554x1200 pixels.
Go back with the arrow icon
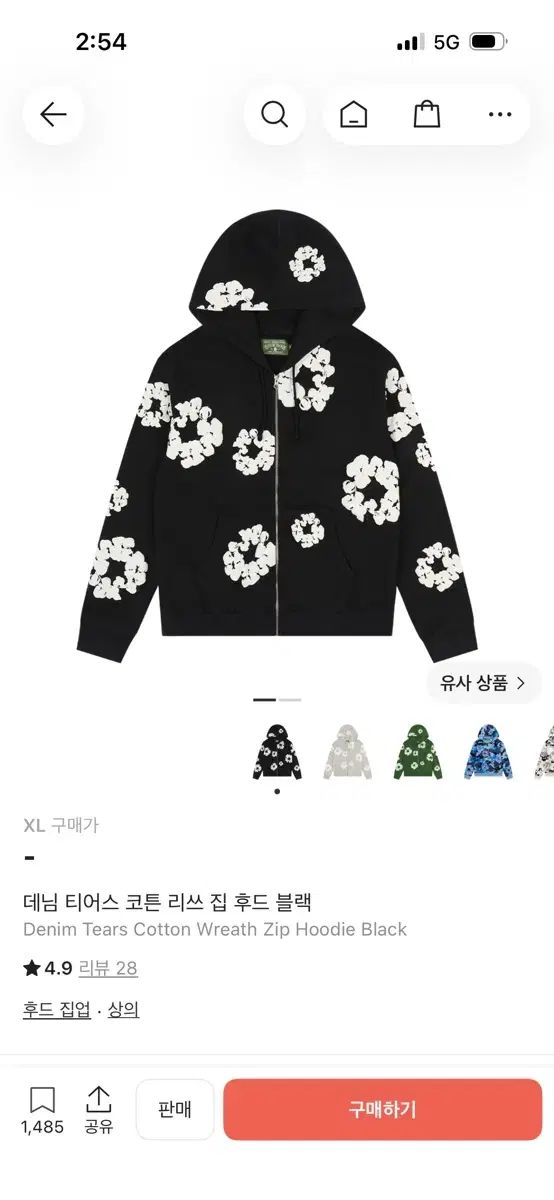[x=53, y=114]
